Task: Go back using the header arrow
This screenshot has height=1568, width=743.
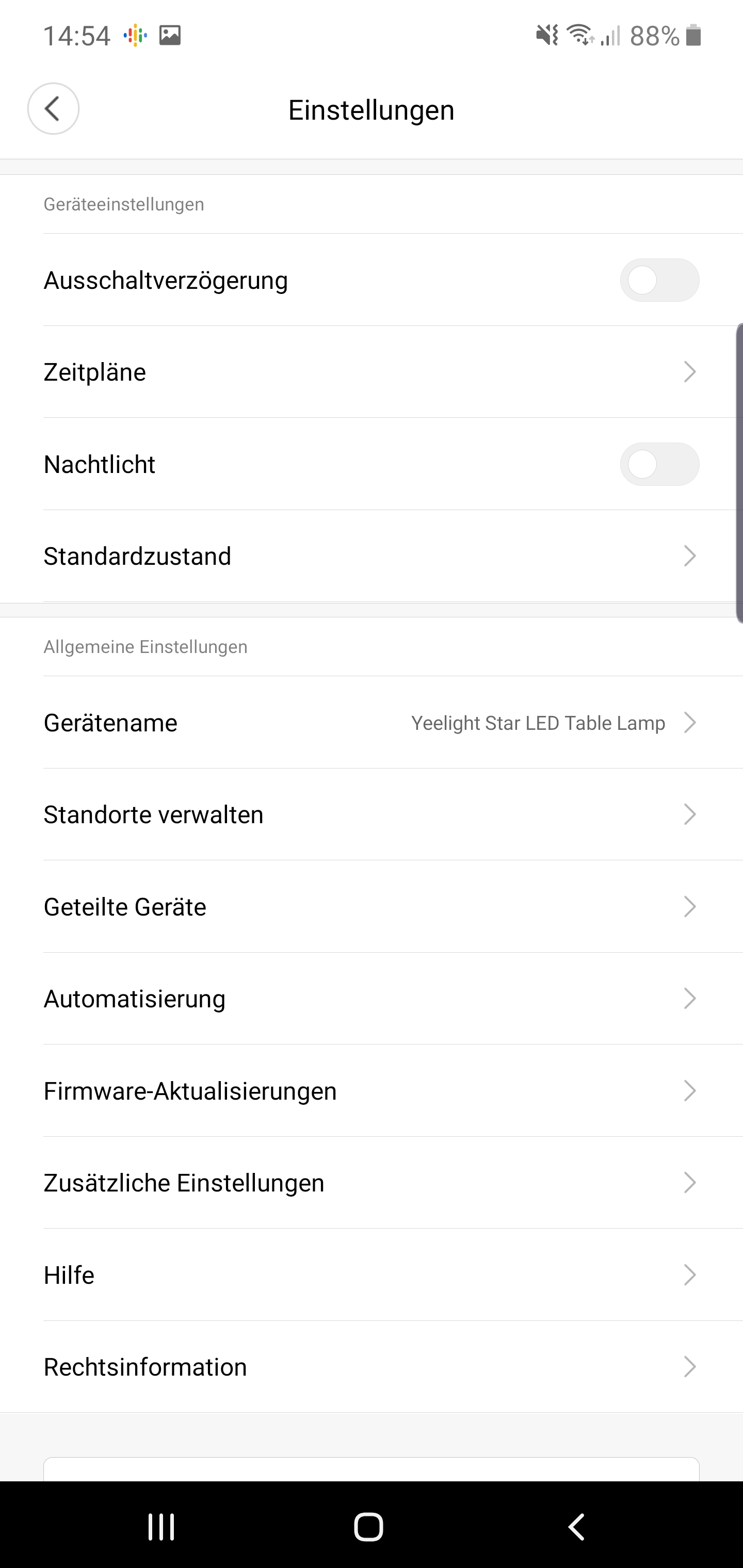Action: 53,109
